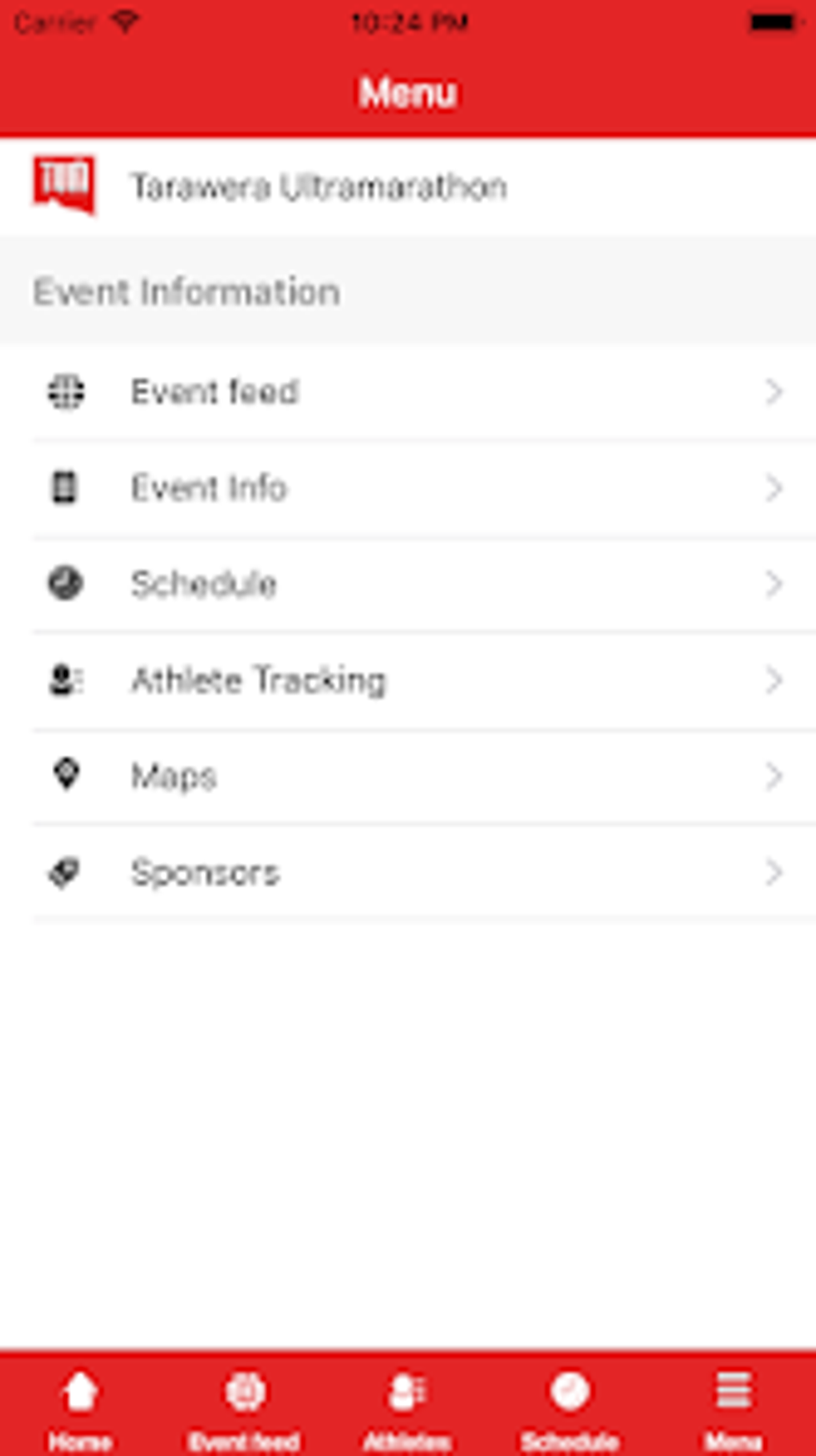The height and width of the screenshot is (1456, 816).
Task: Select the Schedule clock icon
Action: pos(65,584)
